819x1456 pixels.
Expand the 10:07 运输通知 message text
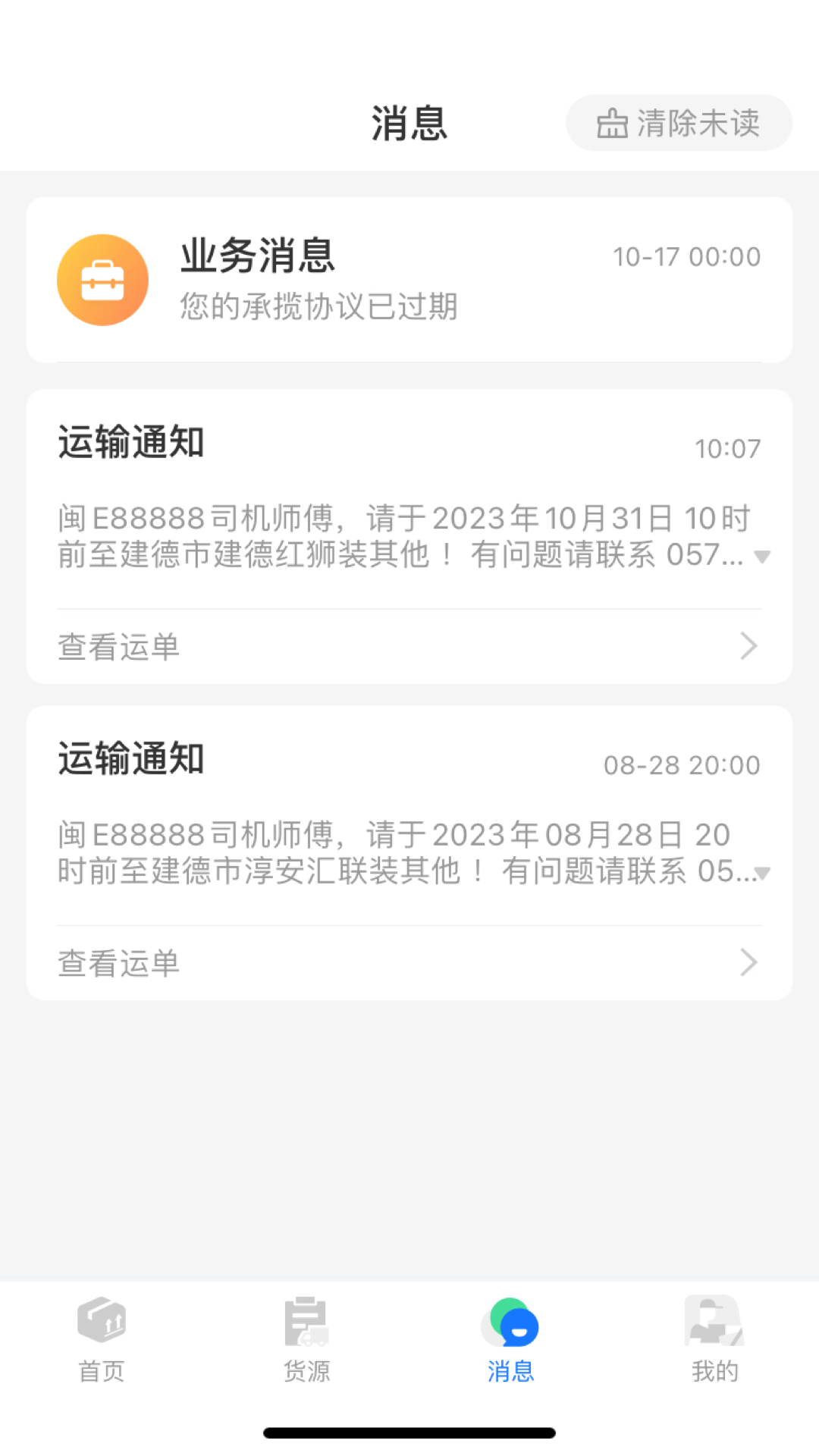coord(762,557)
